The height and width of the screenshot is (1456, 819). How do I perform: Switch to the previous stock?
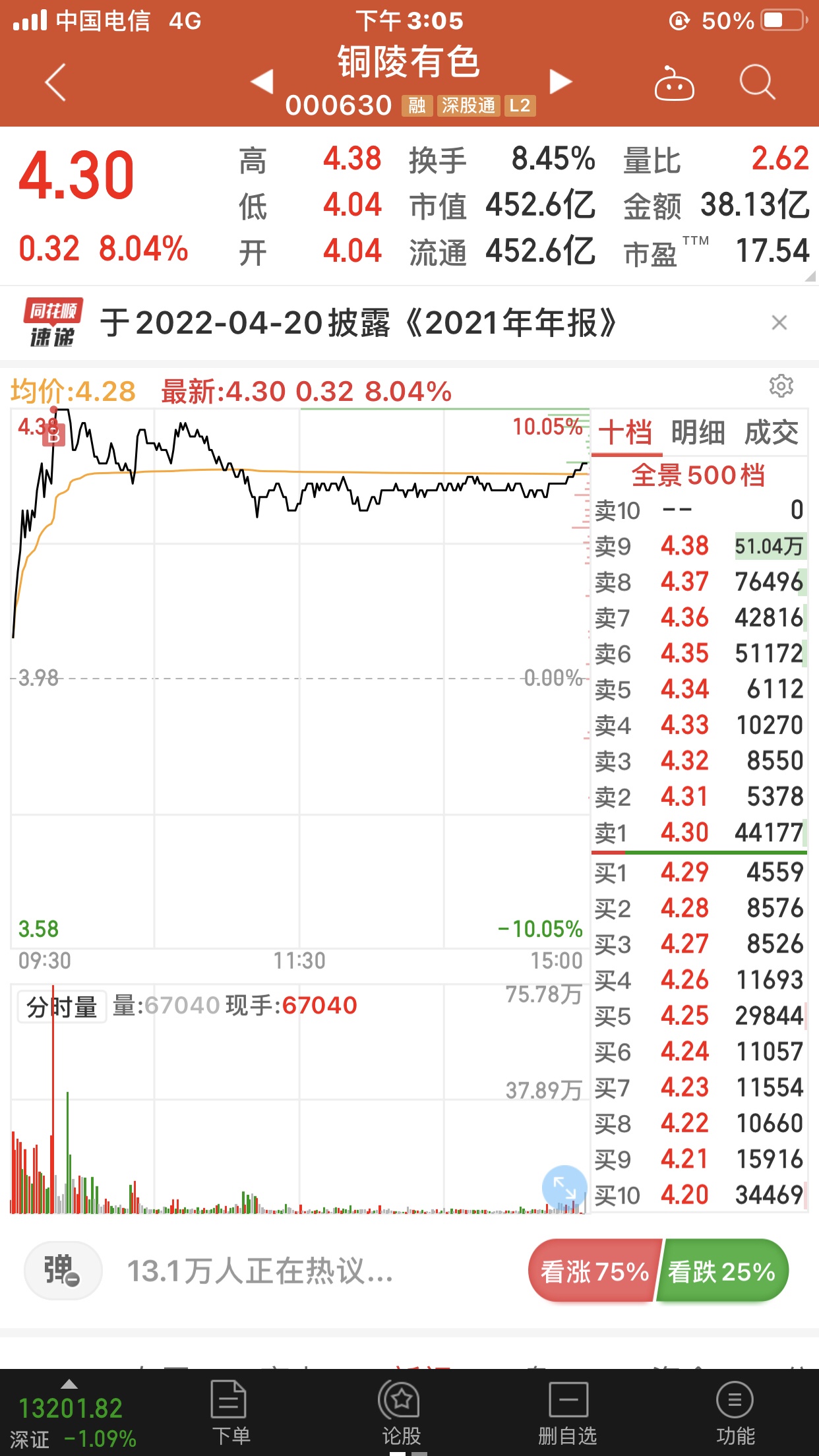point(262,82)
